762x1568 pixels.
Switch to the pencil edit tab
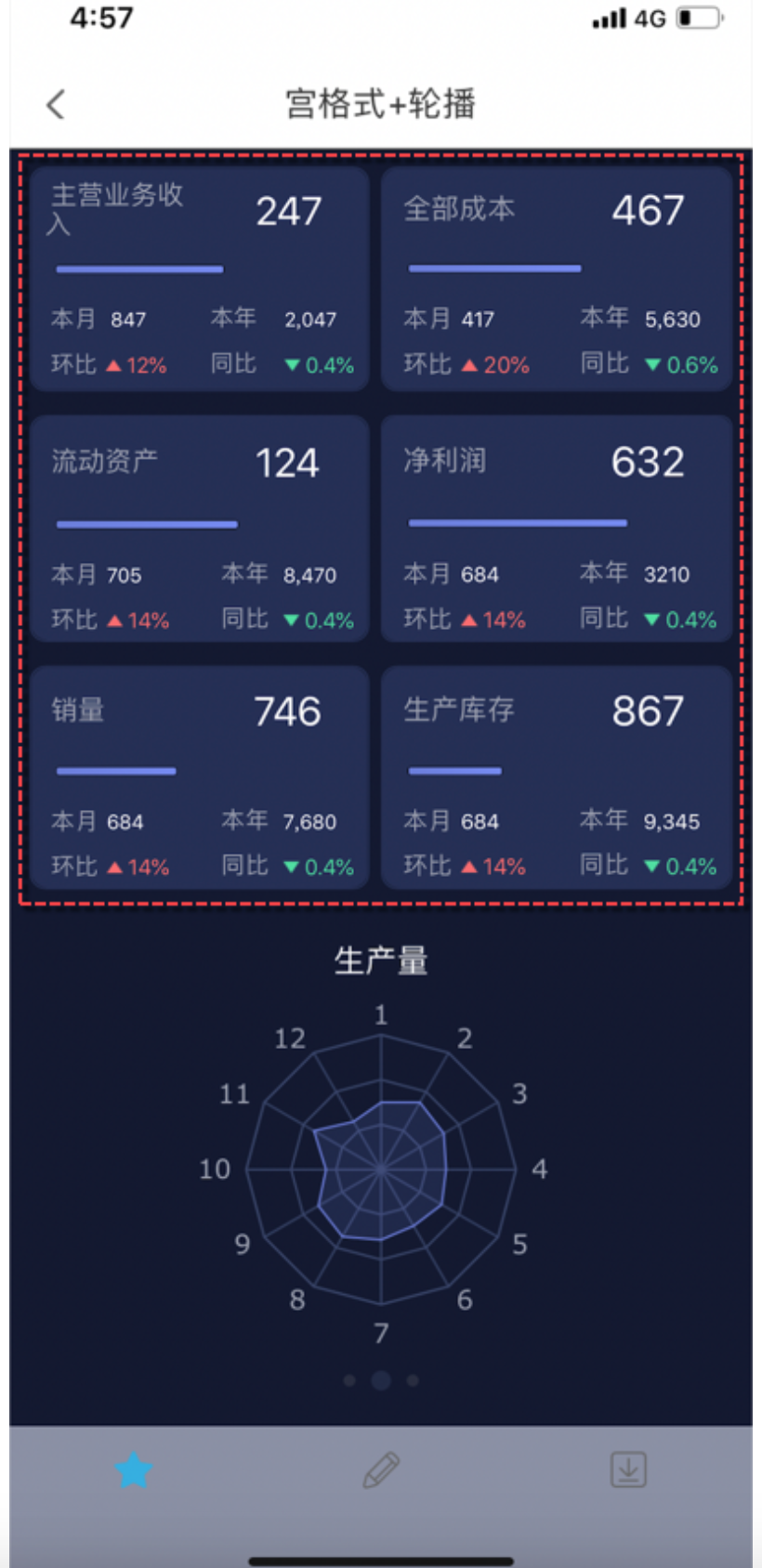click(381, 1470)
